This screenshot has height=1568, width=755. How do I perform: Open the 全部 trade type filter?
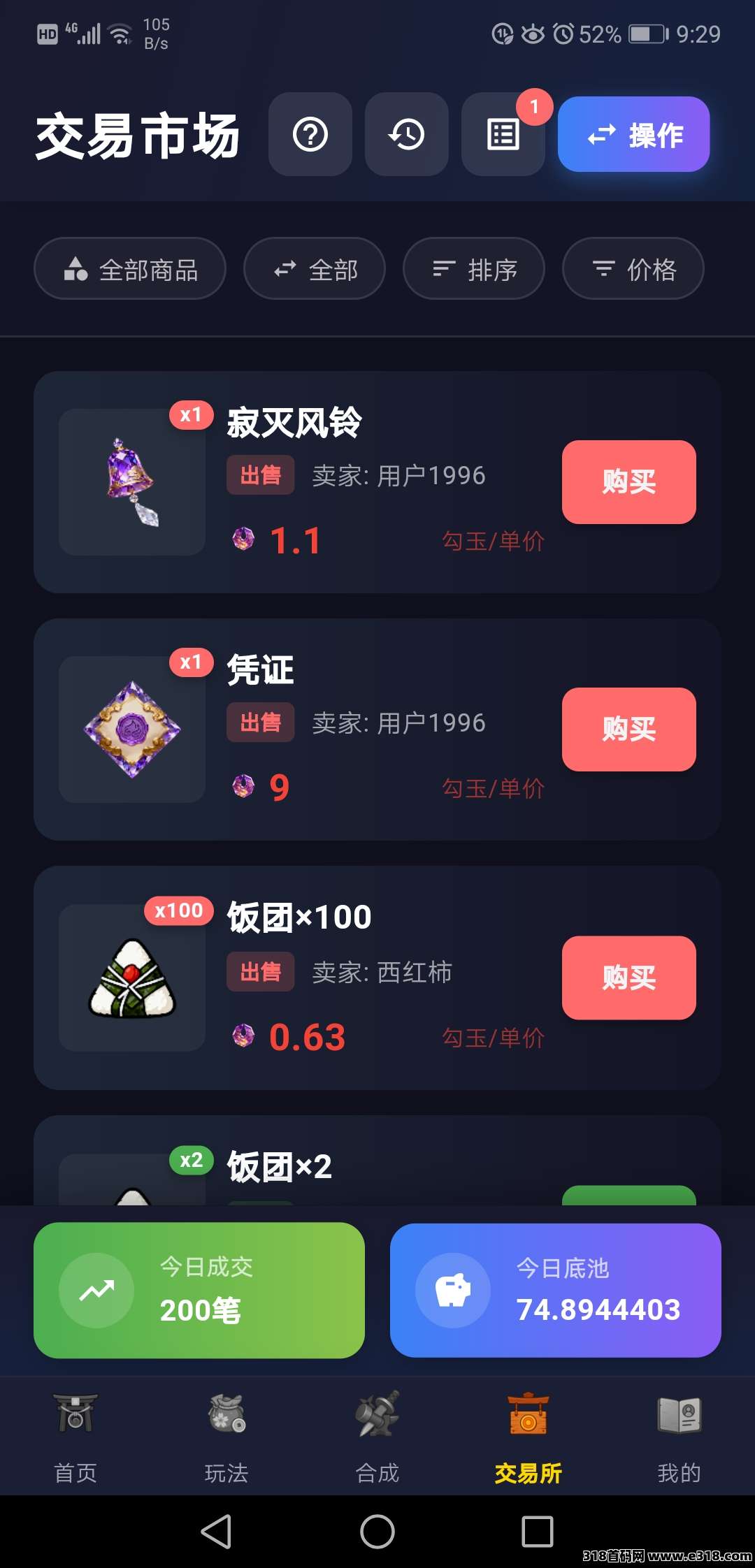pyautogui.click(x=315, y=269)
